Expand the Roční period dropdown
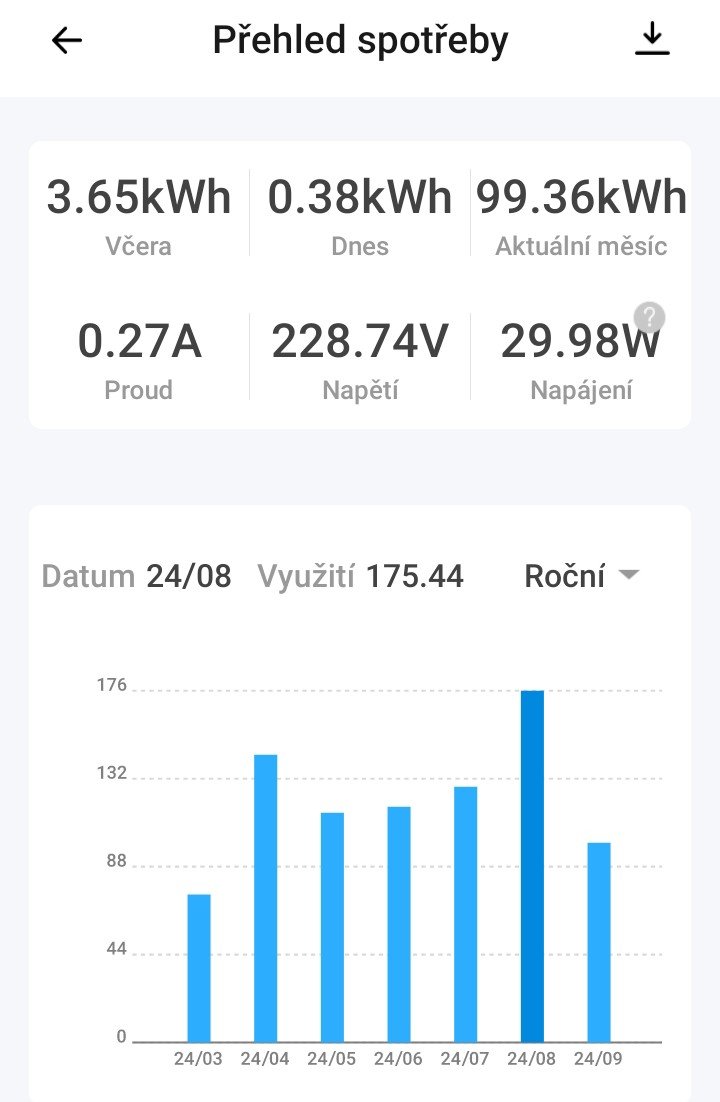The width and height of the screenshot is (720, 1102). coord(581,576)
